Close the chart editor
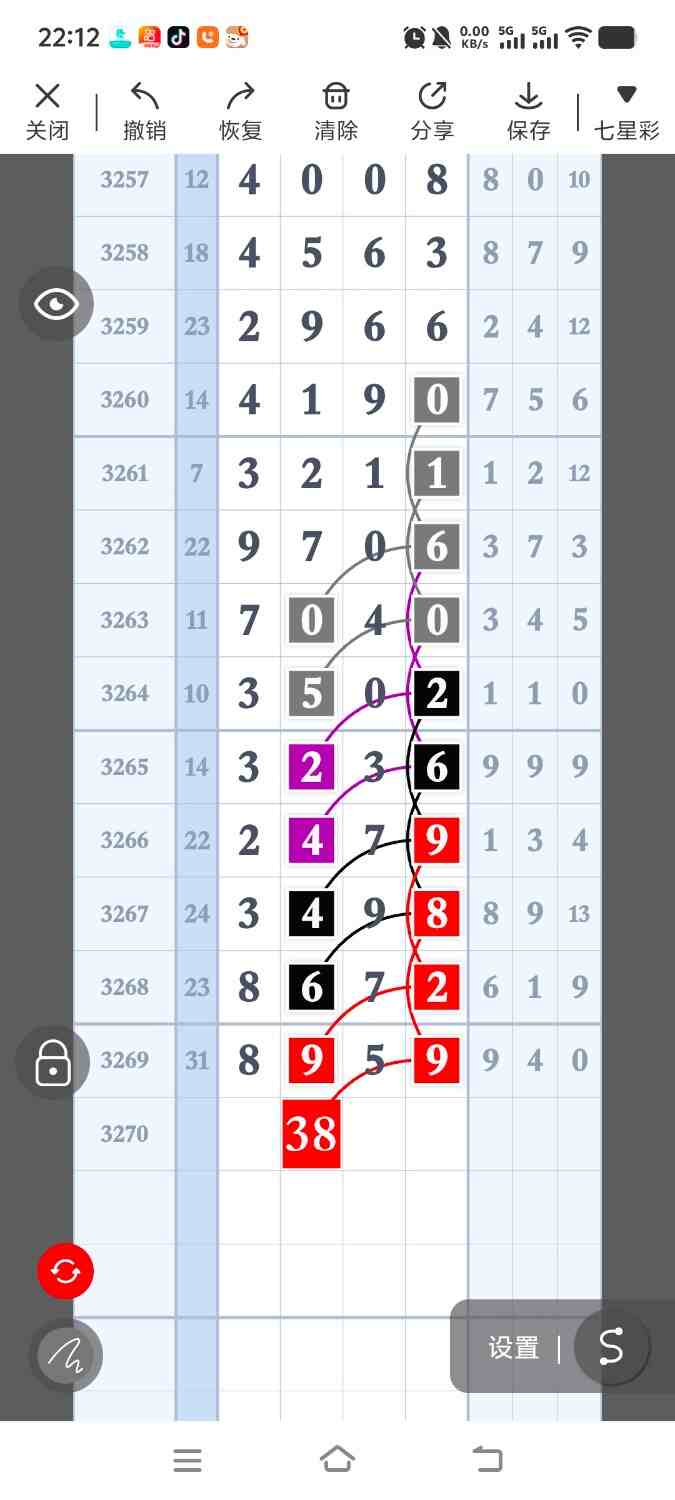The height and width of the screenshot is (1500, 675). coord(47,111)
